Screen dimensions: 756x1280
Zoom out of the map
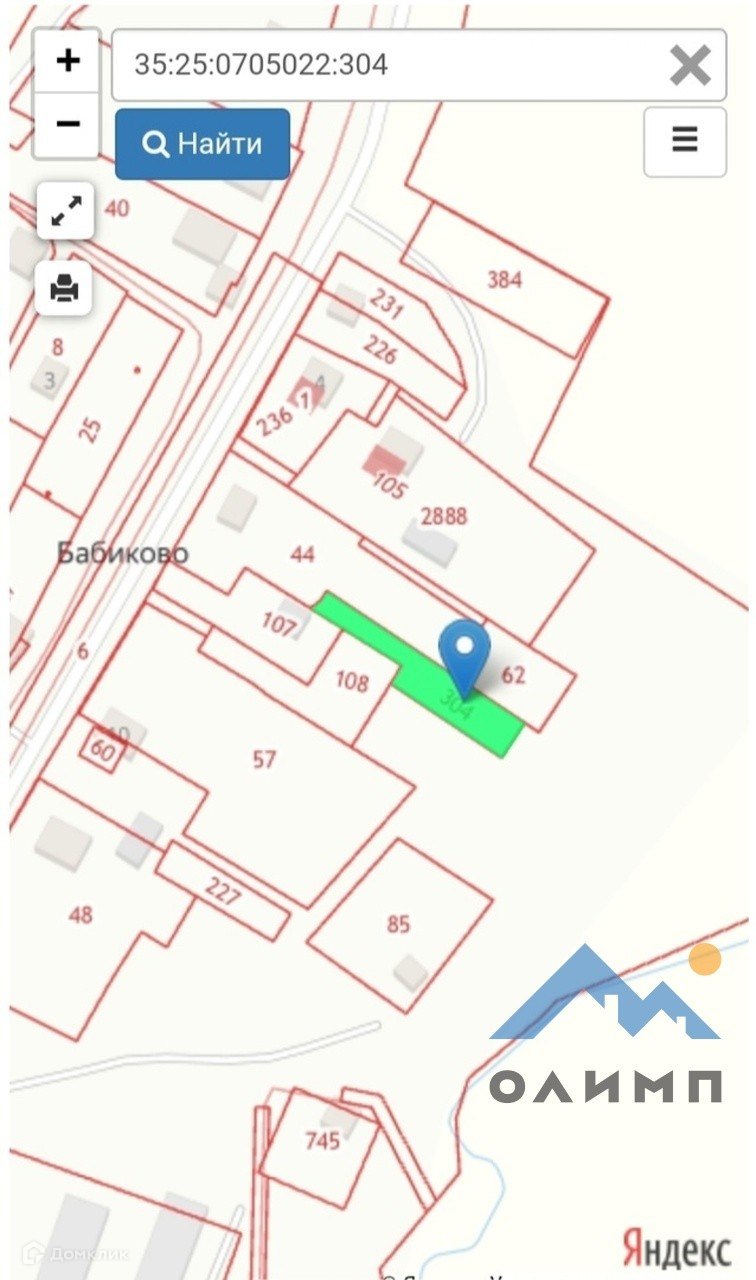(67, 124)
